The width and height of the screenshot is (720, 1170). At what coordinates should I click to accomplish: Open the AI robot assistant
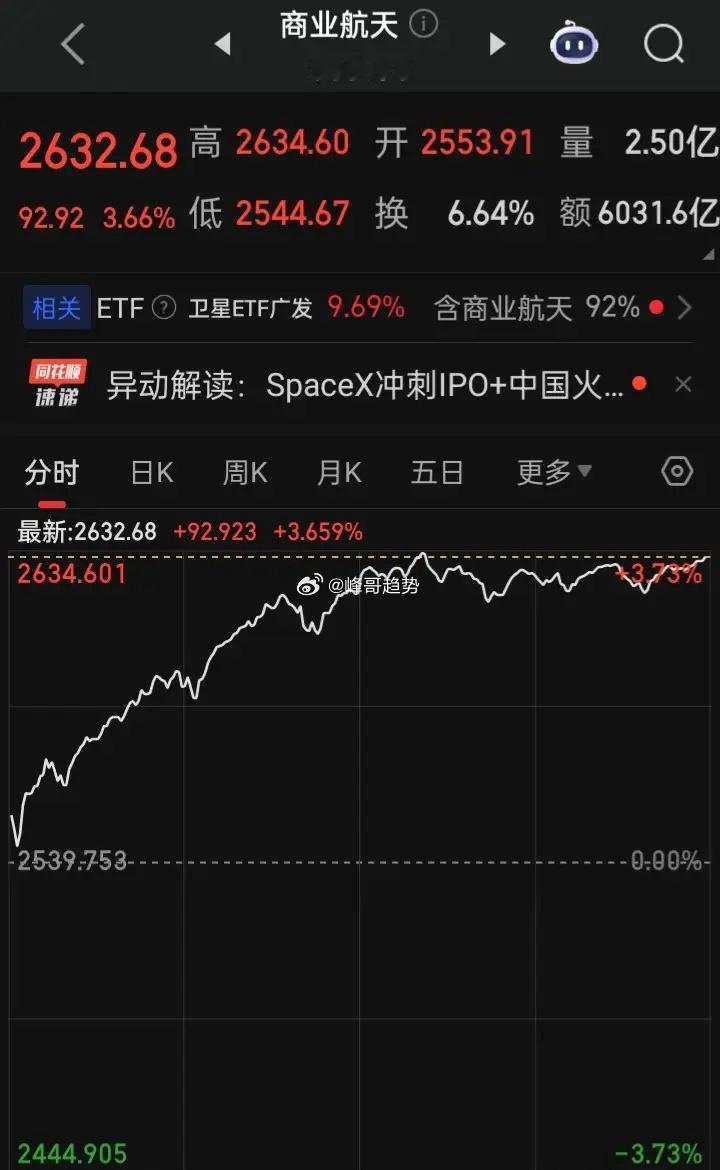click(x=572, y=43)
